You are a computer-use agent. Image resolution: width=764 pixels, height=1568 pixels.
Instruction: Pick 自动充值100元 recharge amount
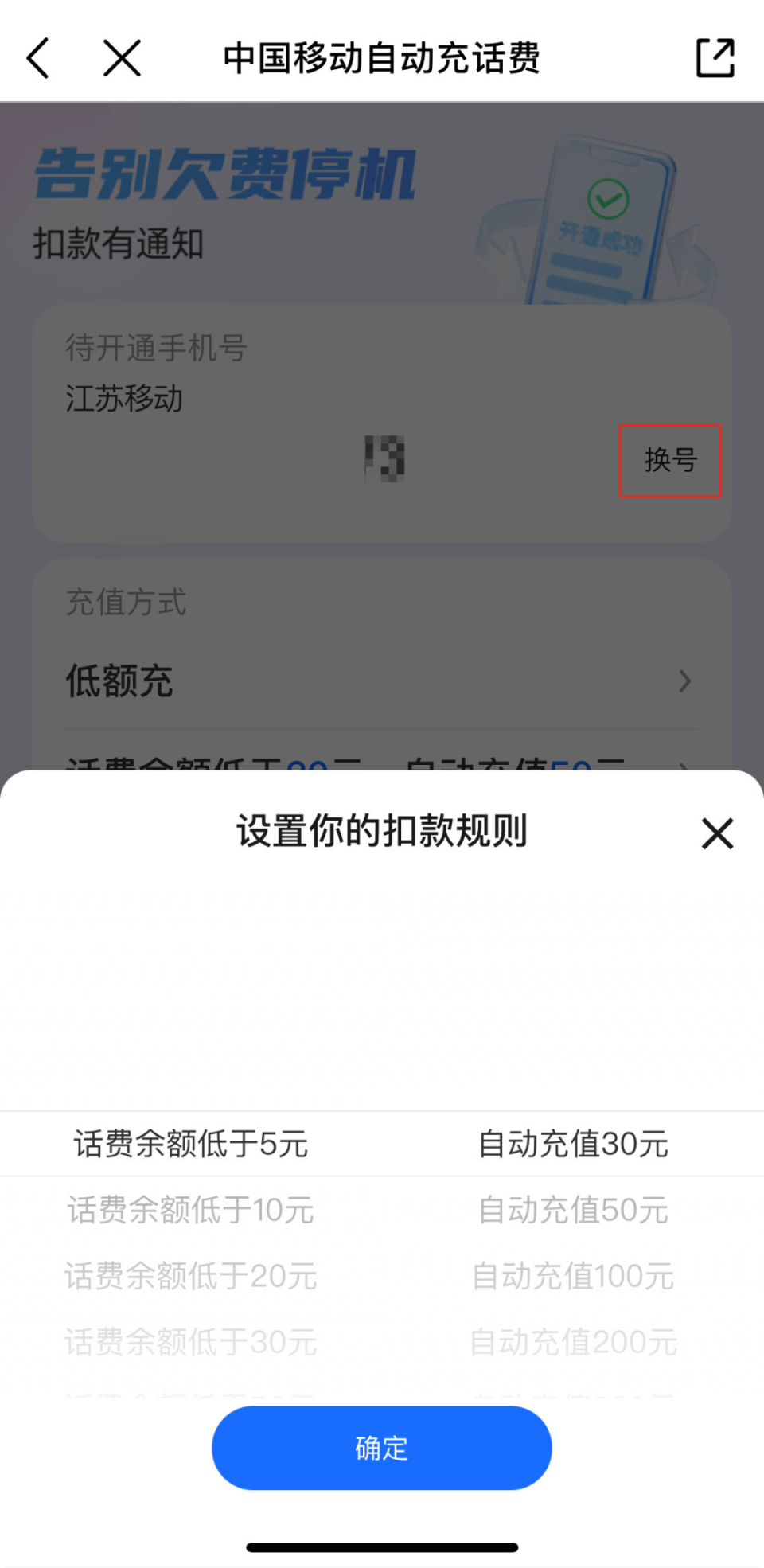571,1276
